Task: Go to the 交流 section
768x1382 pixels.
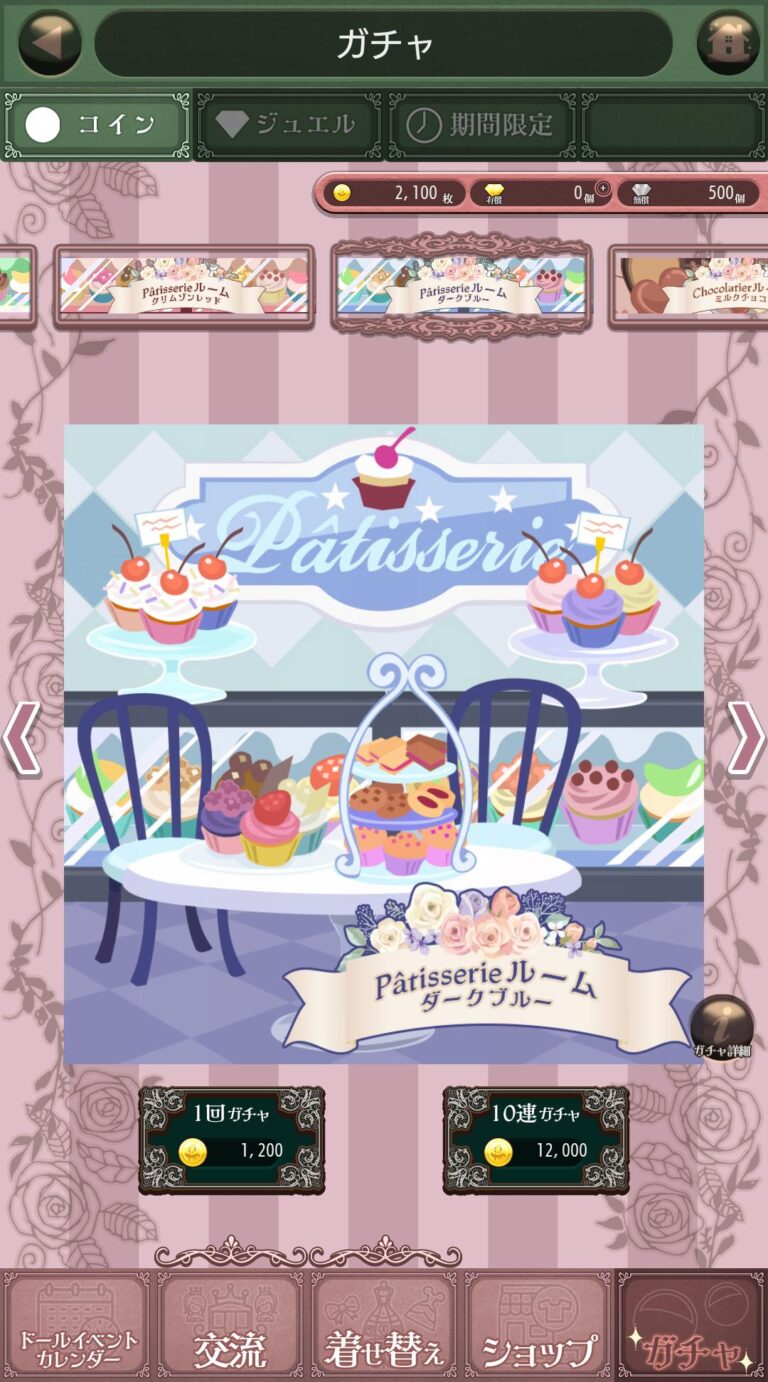Action: [230, 1326]
